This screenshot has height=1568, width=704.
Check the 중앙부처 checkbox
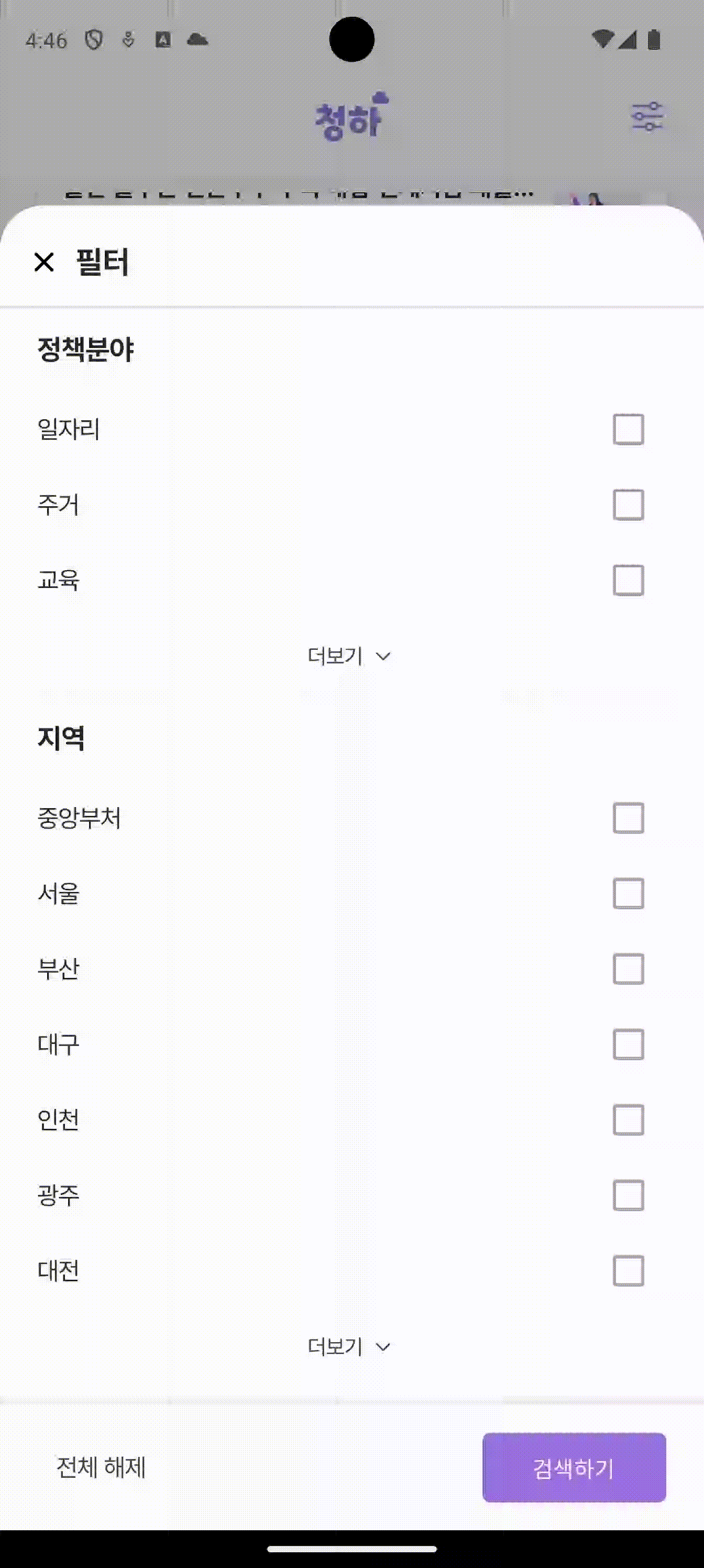click(x=628, y=818)
